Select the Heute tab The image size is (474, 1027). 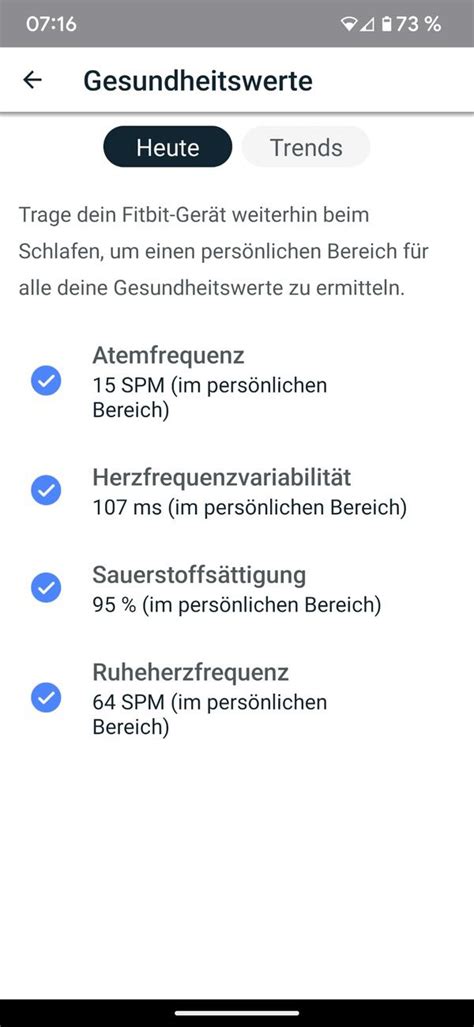pos(168,147)
